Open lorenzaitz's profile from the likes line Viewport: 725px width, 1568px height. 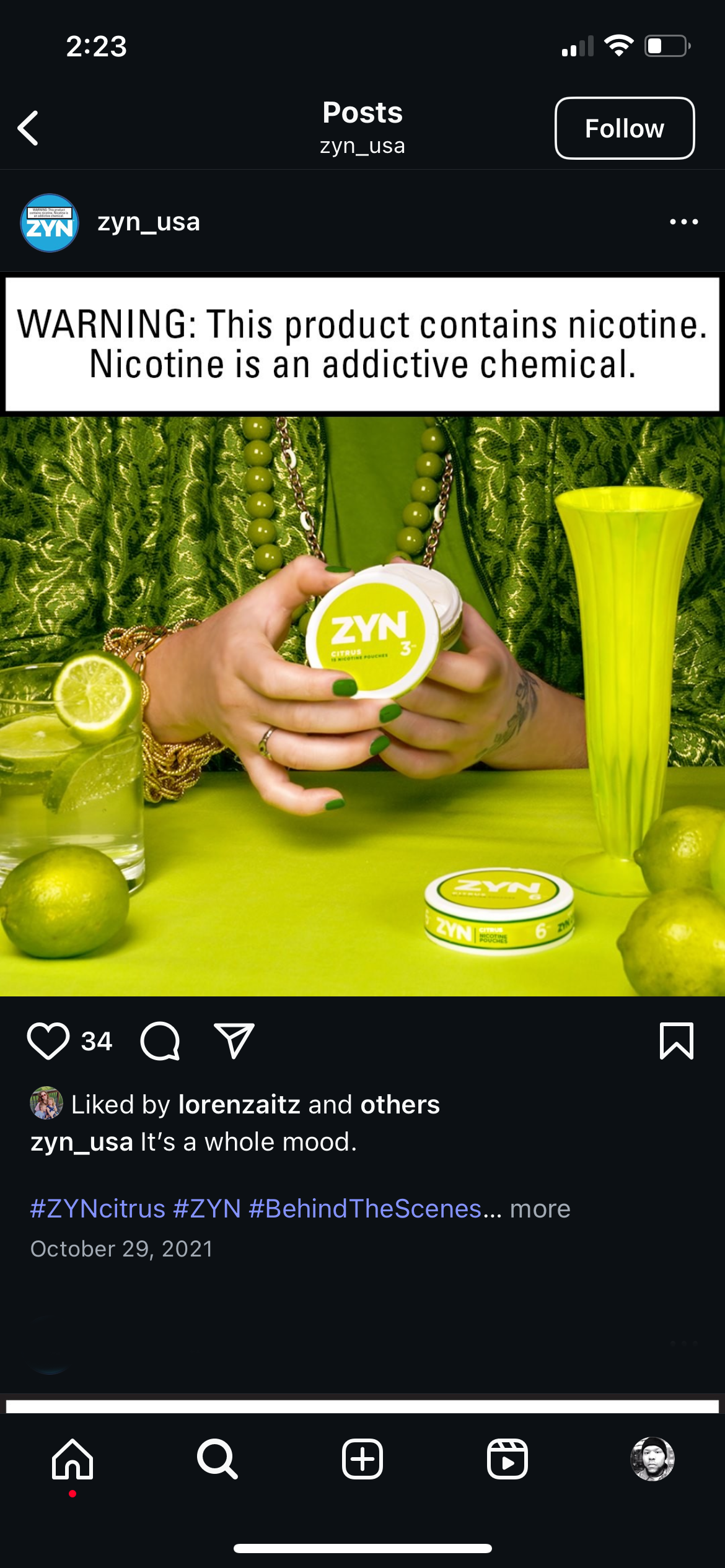[239, 1105]
